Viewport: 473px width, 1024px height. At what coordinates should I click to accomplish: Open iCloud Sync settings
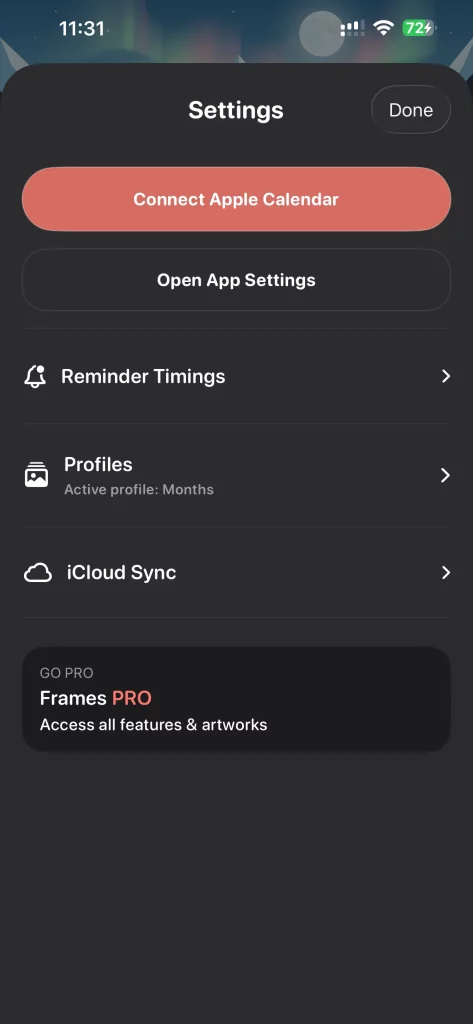(236, 573)
